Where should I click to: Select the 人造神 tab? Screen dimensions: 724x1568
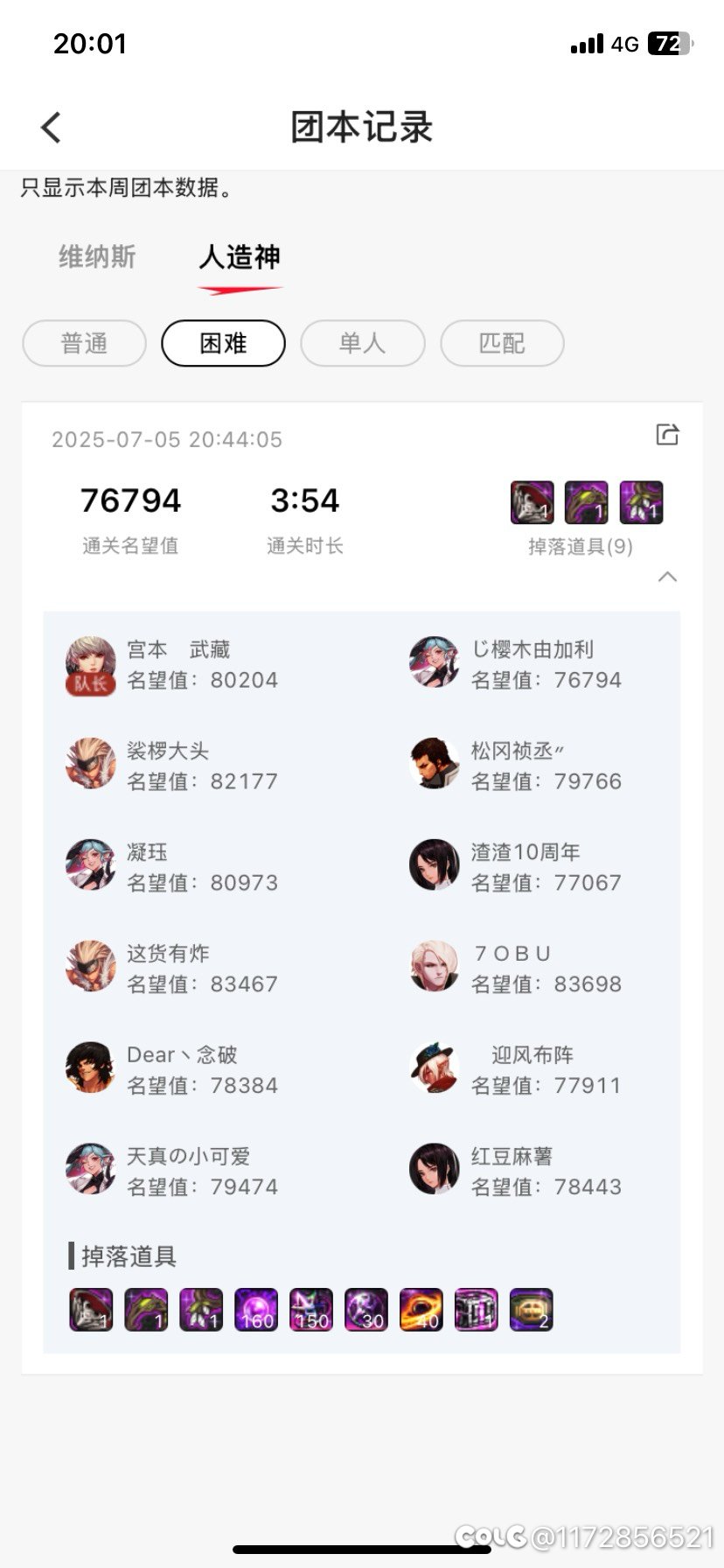tap(240, 256)
